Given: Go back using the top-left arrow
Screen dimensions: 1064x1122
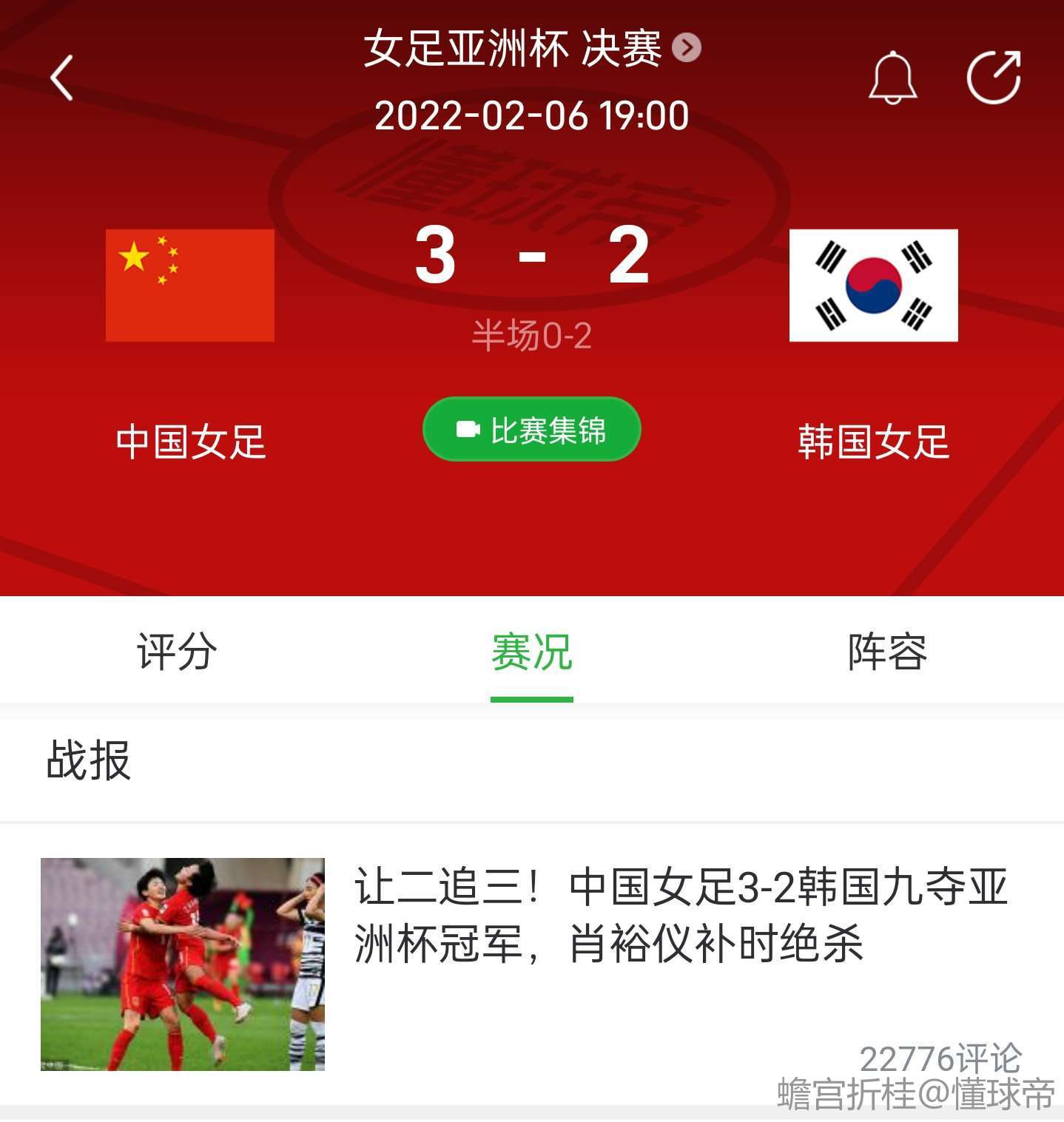Looking at the screenshot, I should pyautogui.click(x=62, y=78).
